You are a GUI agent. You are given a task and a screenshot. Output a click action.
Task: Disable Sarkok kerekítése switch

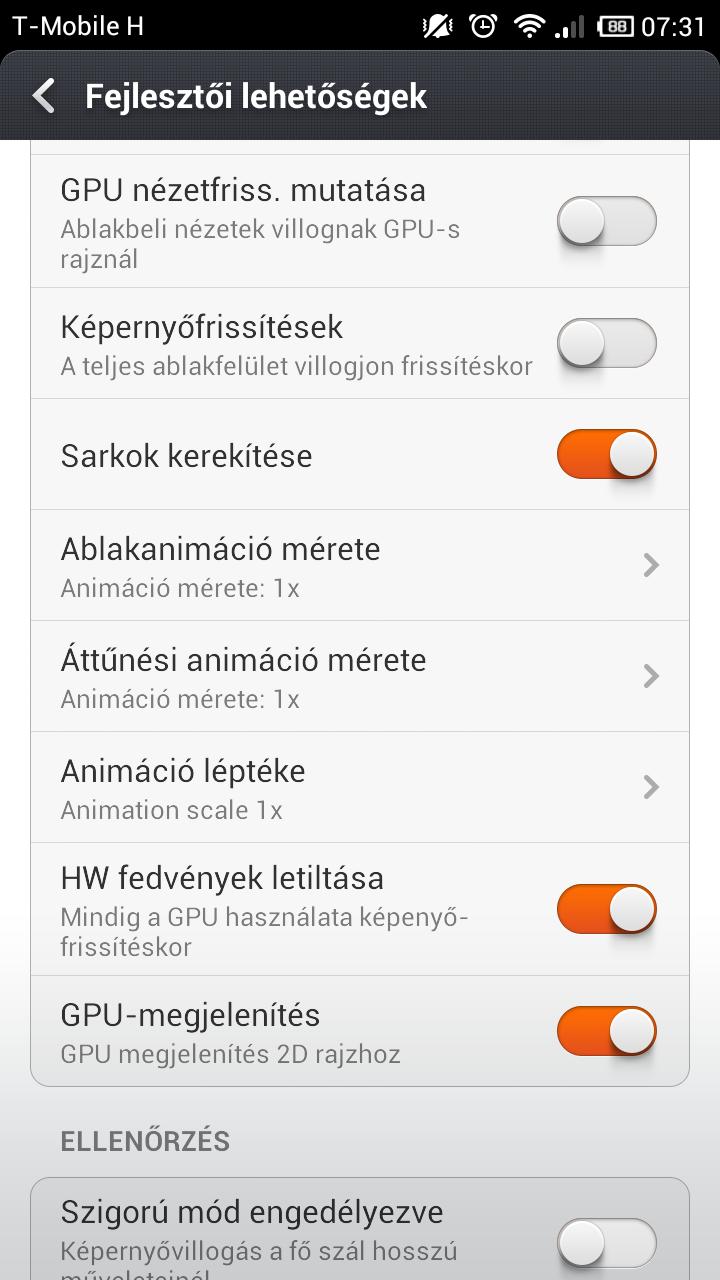[x=607, y=455]
